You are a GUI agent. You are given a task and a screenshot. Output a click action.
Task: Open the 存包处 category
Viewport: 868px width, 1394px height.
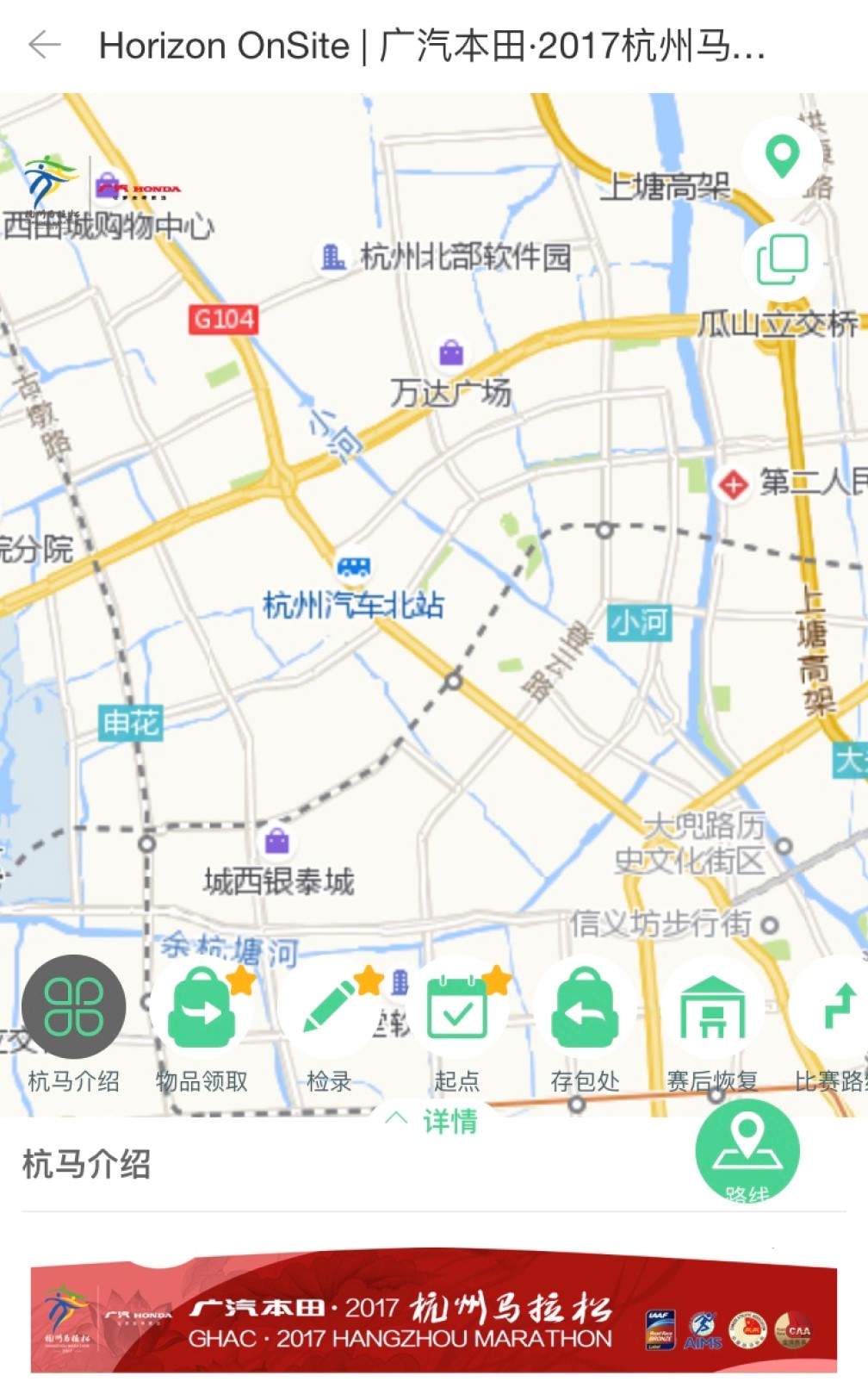[586, 1025]
